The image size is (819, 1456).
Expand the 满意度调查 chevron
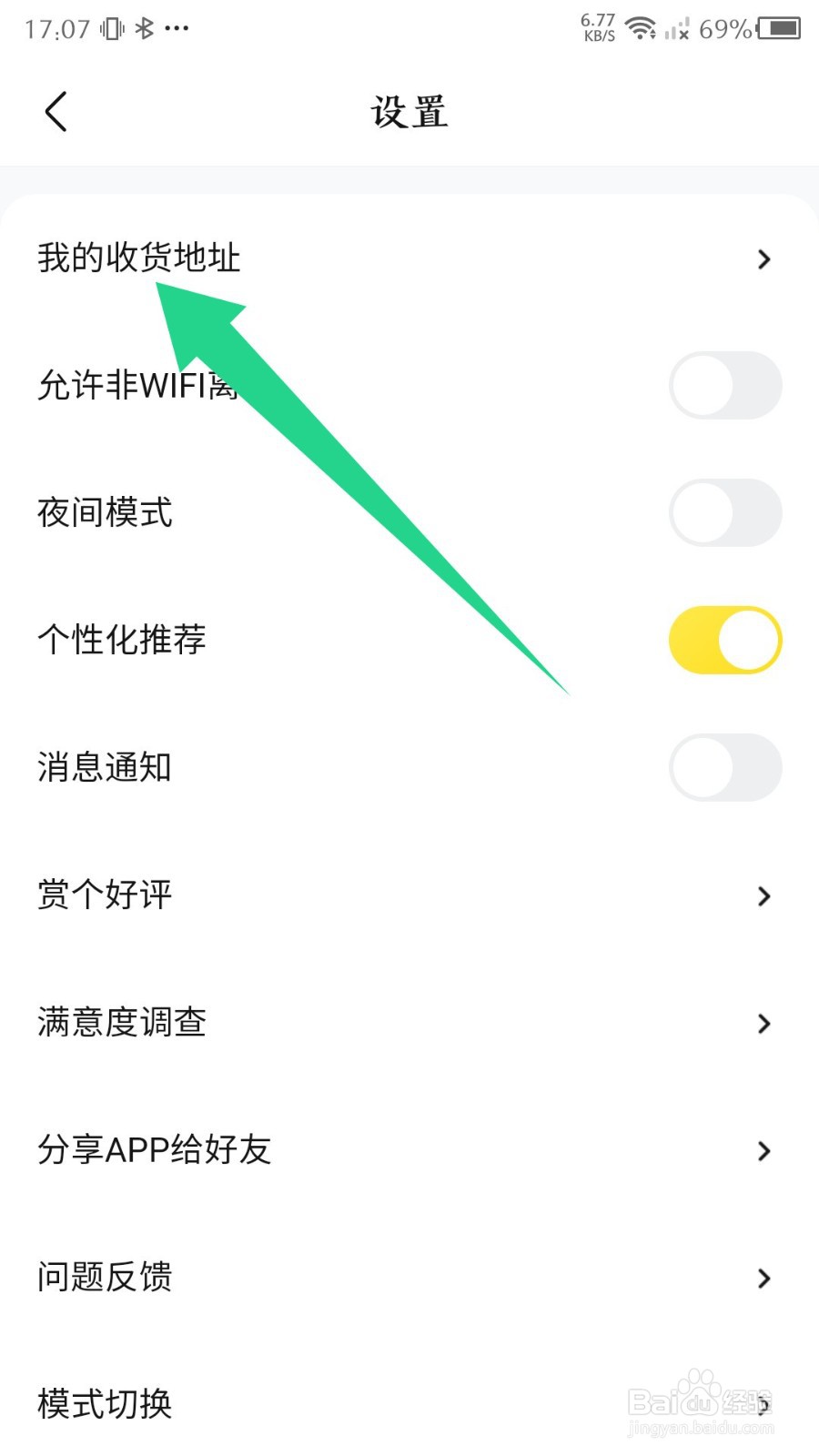coord(763,1024)
